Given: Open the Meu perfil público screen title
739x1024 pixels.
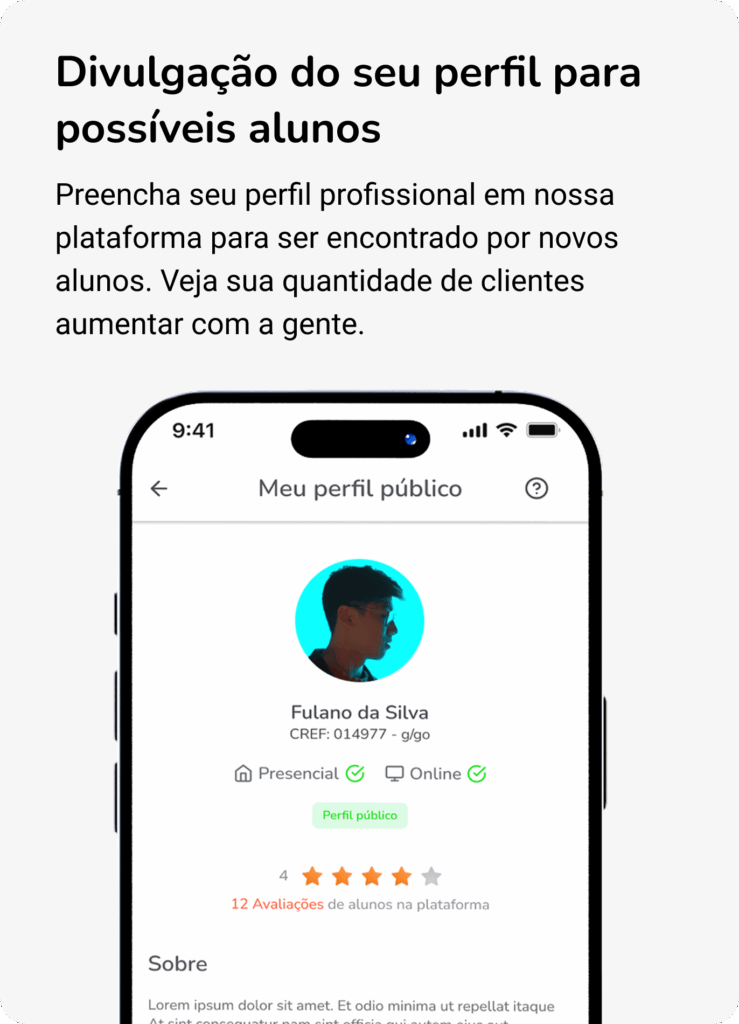Looking at the screenshot, I should tap(360, 489).
